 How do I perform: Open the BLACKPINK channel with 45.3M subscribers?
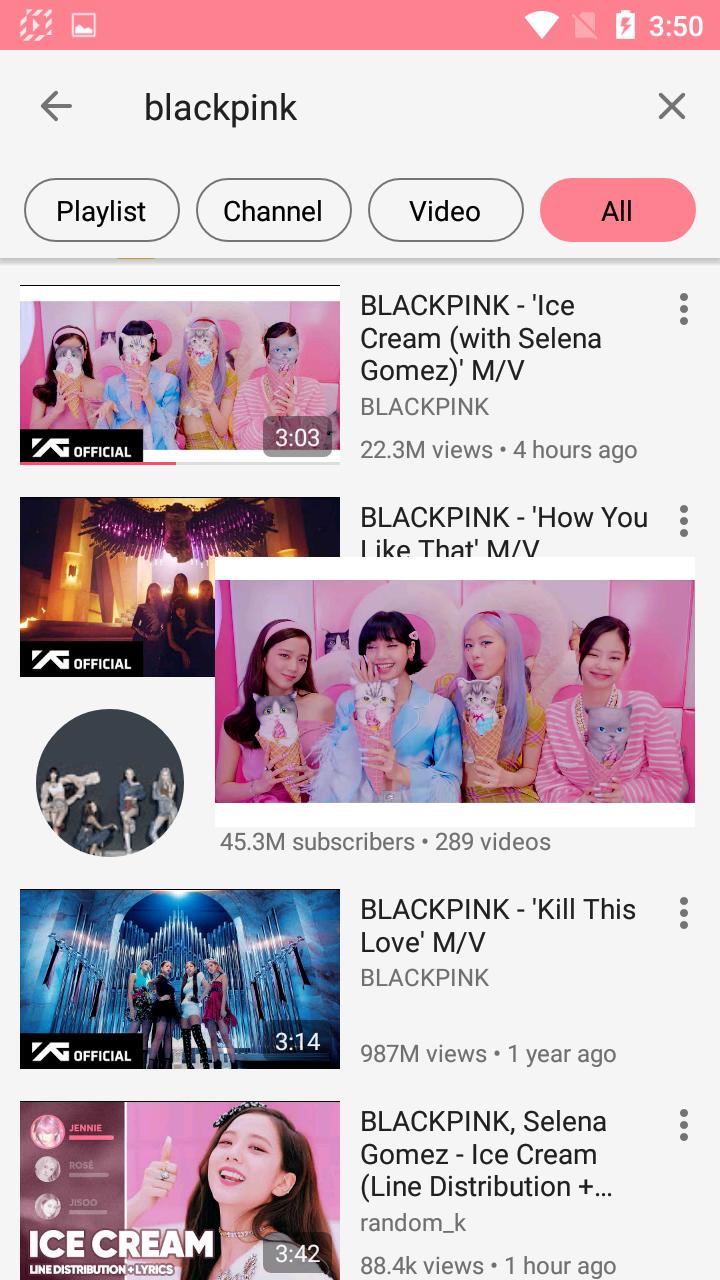click(110, 783)
